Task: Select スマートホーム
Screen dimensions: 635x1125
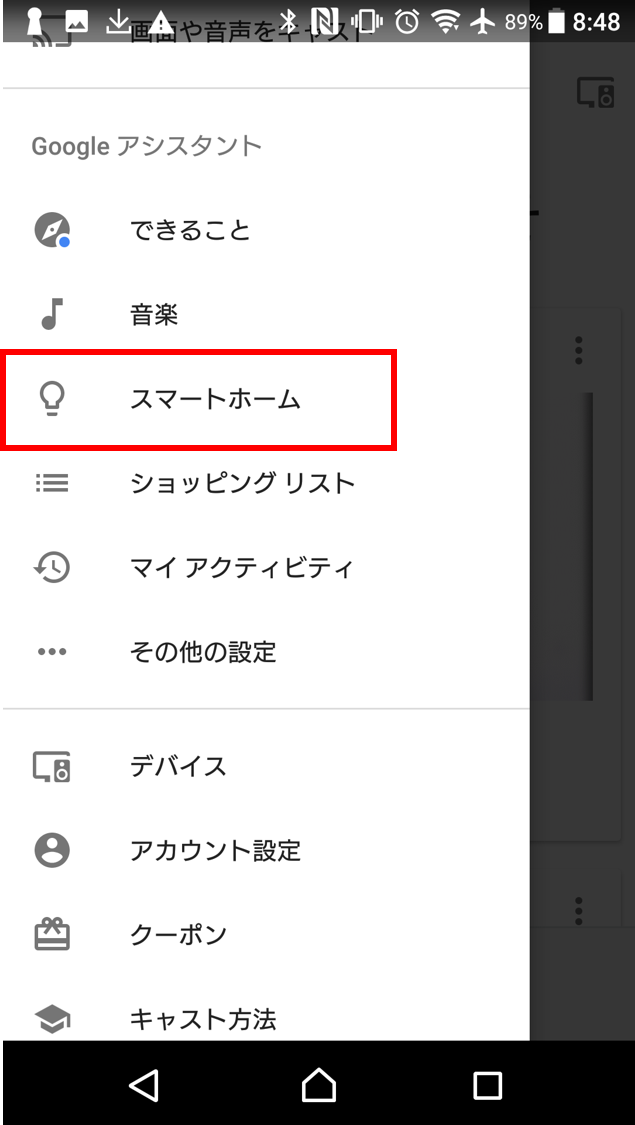Action: [x=265, y=400]
